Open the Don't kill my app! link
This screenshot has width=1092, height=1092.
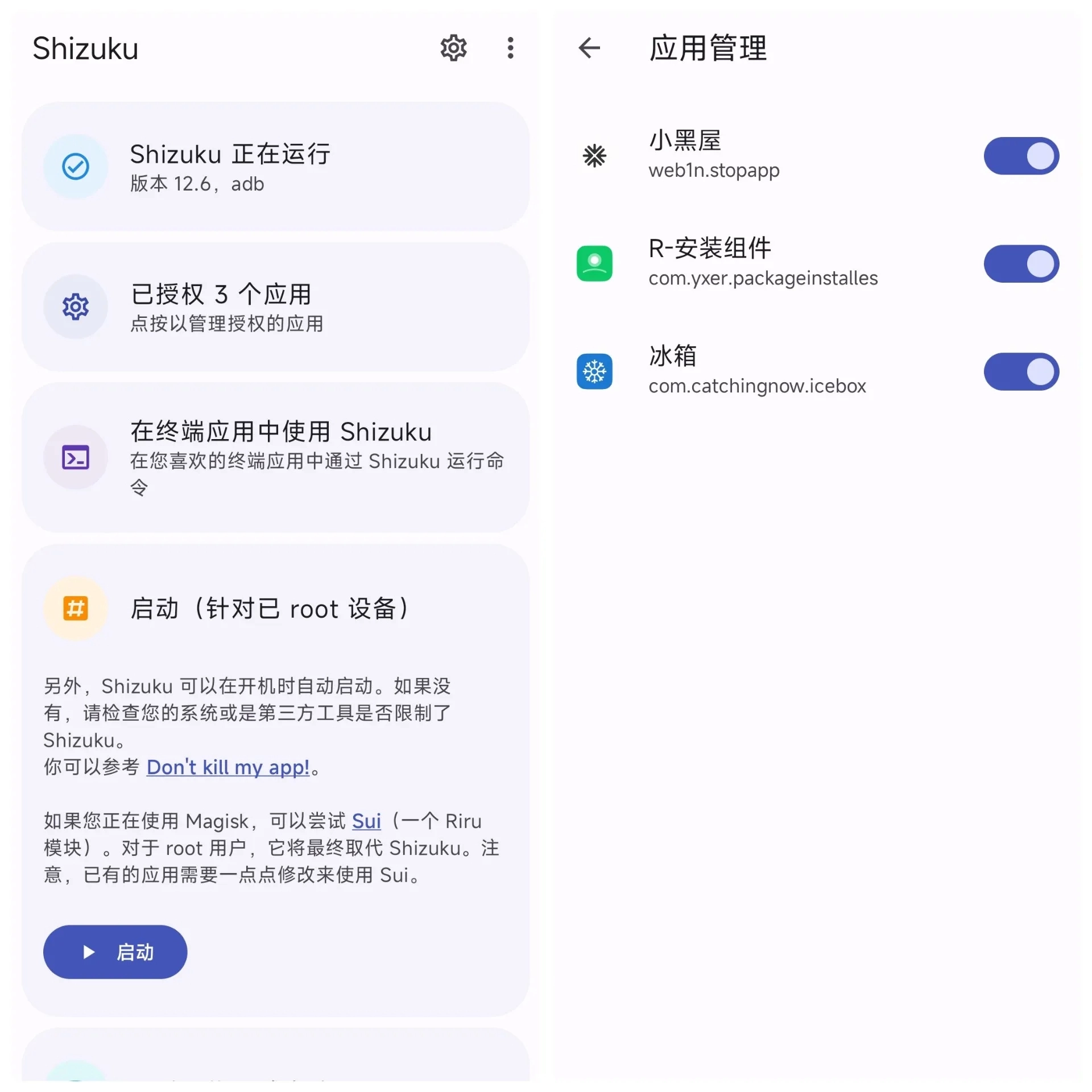coord(228,767)
